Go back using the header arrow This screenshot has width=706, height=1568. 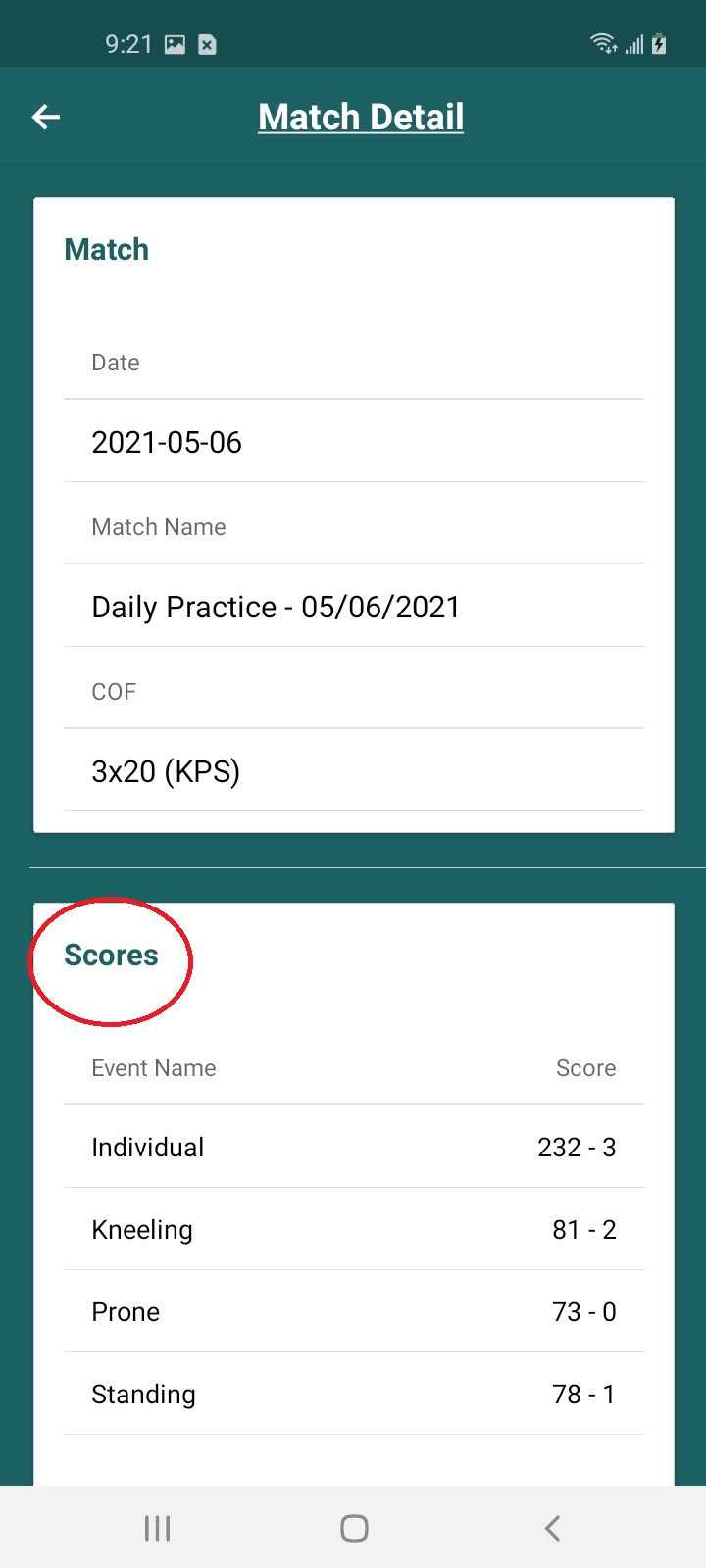(46, 118)
